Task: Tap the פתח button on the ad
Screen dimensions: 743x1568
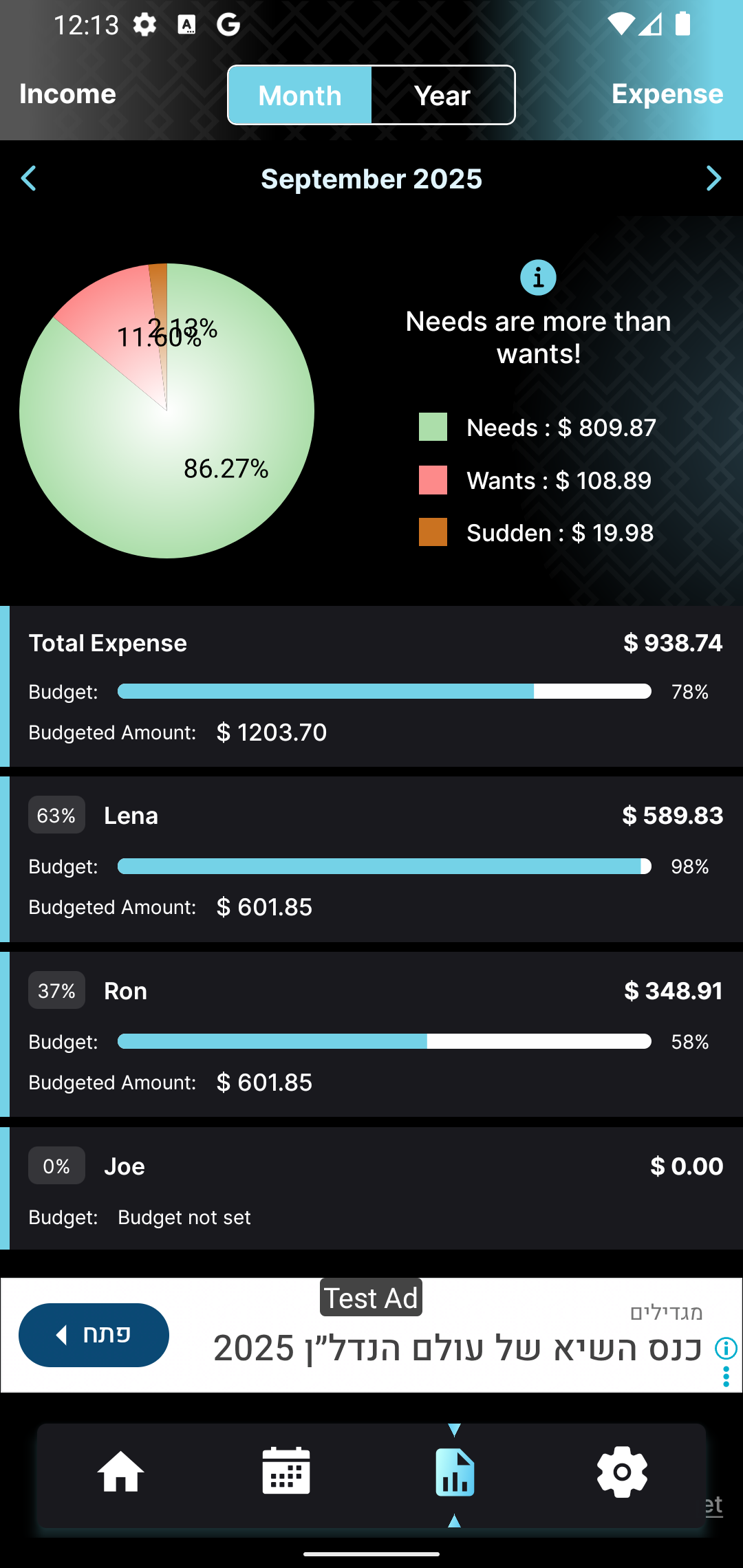Action: (x=94, y=1334)
